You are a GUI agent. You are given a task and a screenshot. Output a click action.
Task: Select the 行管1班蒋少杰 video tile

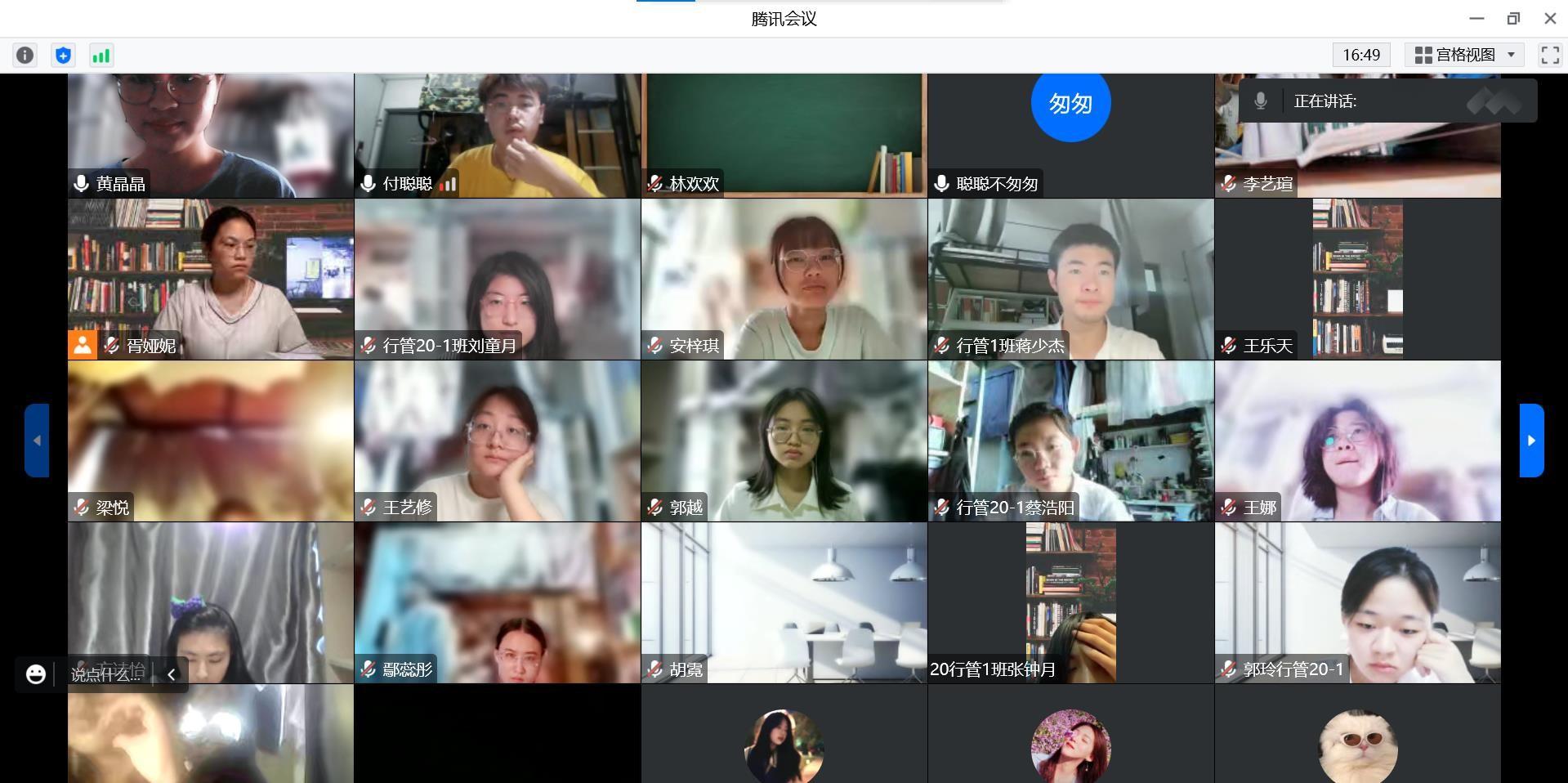1070,278
